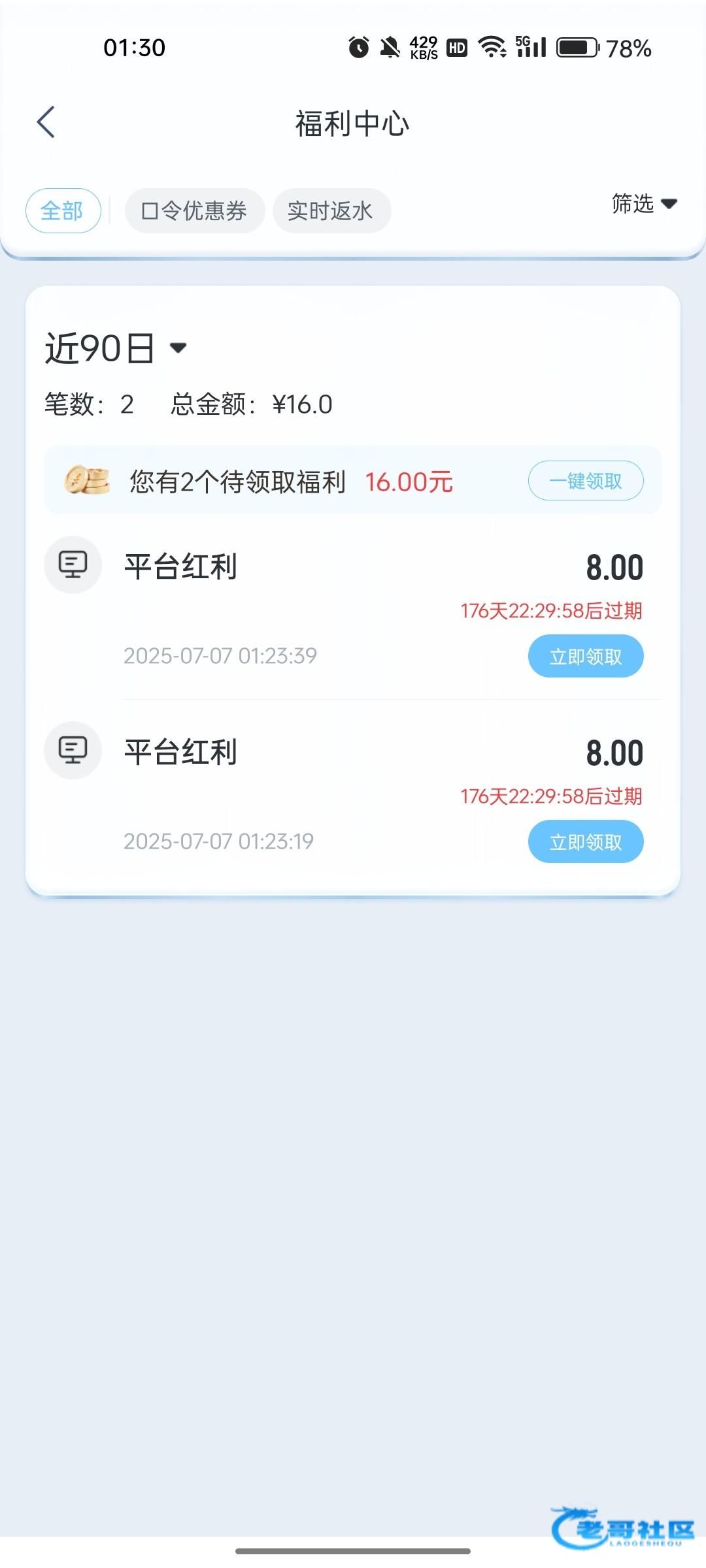Expand the 近90日 date range picker

116,348
